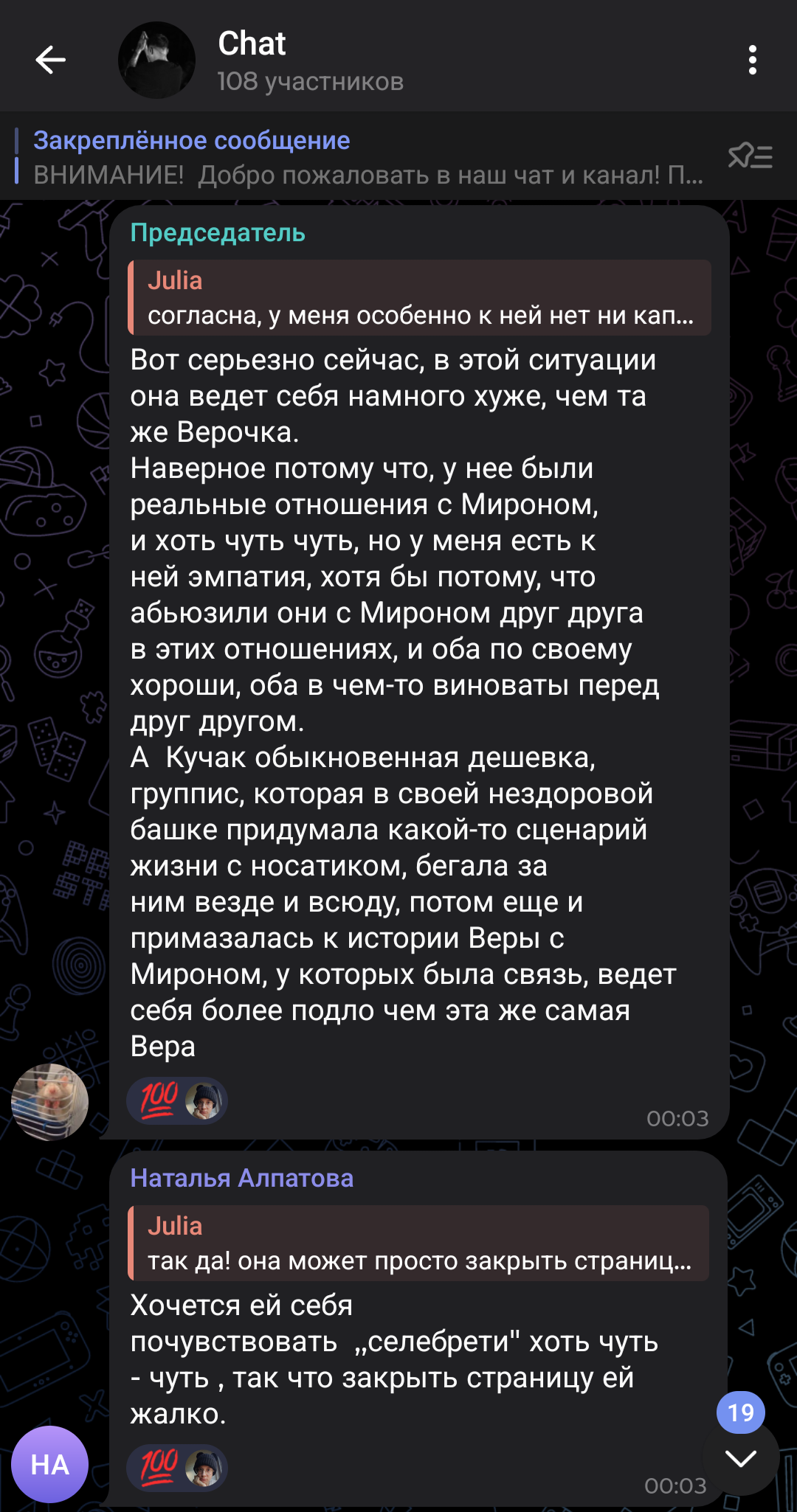Go back using the arrow icon
This screenshot has height=1512, width=797.
[50, 60]
